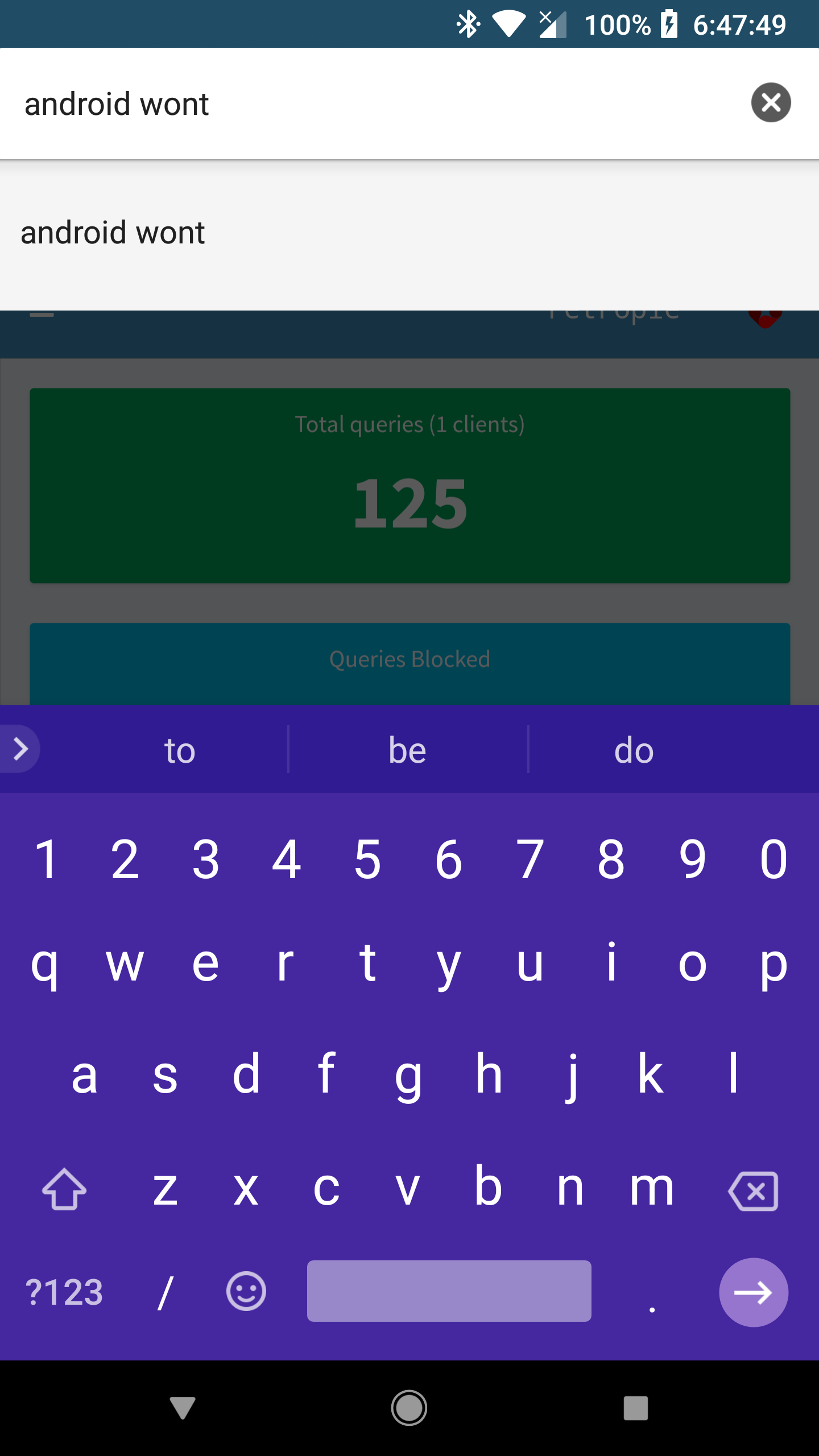Tap the backspace key on the keyboard
819x1456 pixels.
click(x=753, y=1190)
